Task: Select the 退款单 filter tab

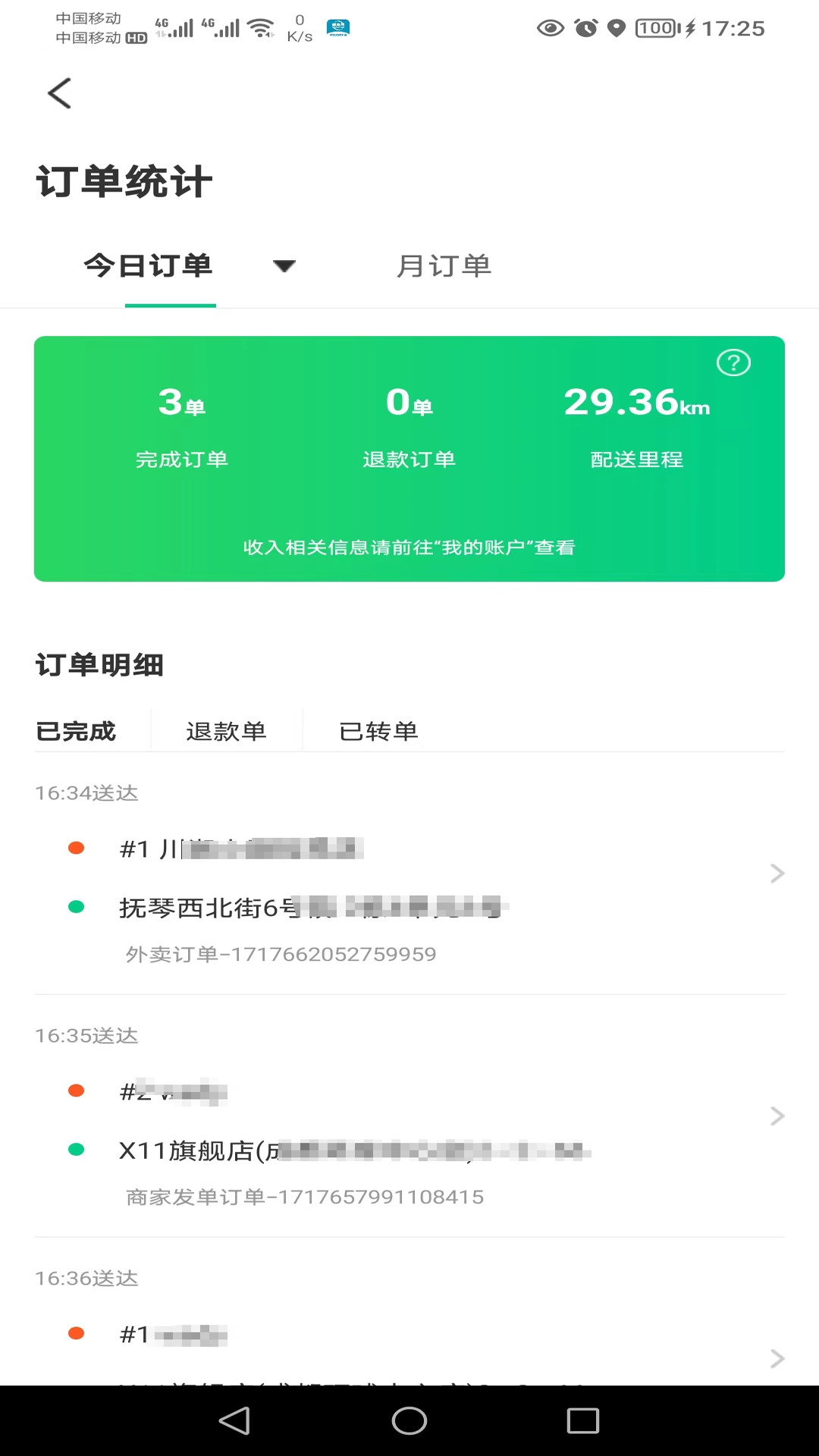Action: pyautogui.click(x=226, y=730)
